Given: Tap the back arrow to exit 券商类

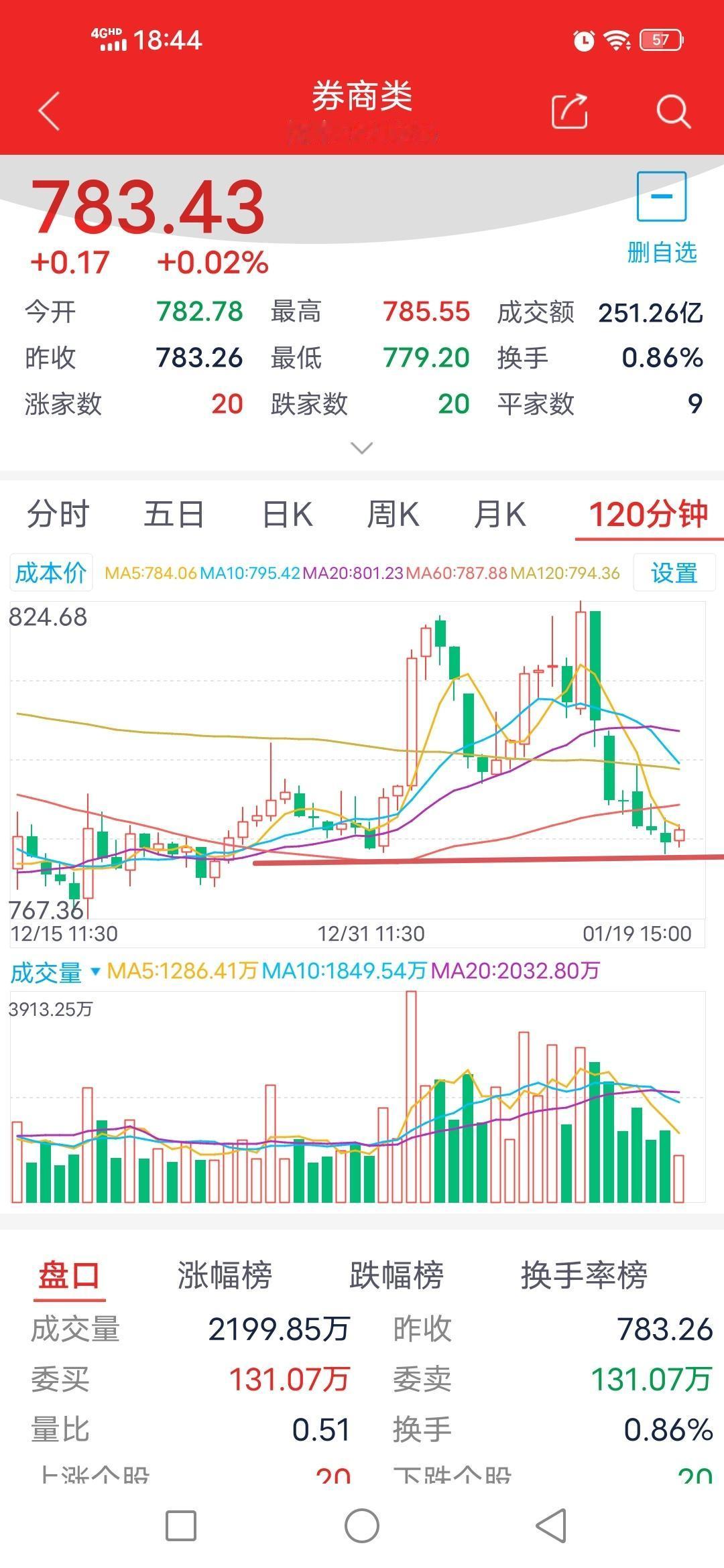Looking at the screenshot, I should pyautogui.click(x=47, y=111).
